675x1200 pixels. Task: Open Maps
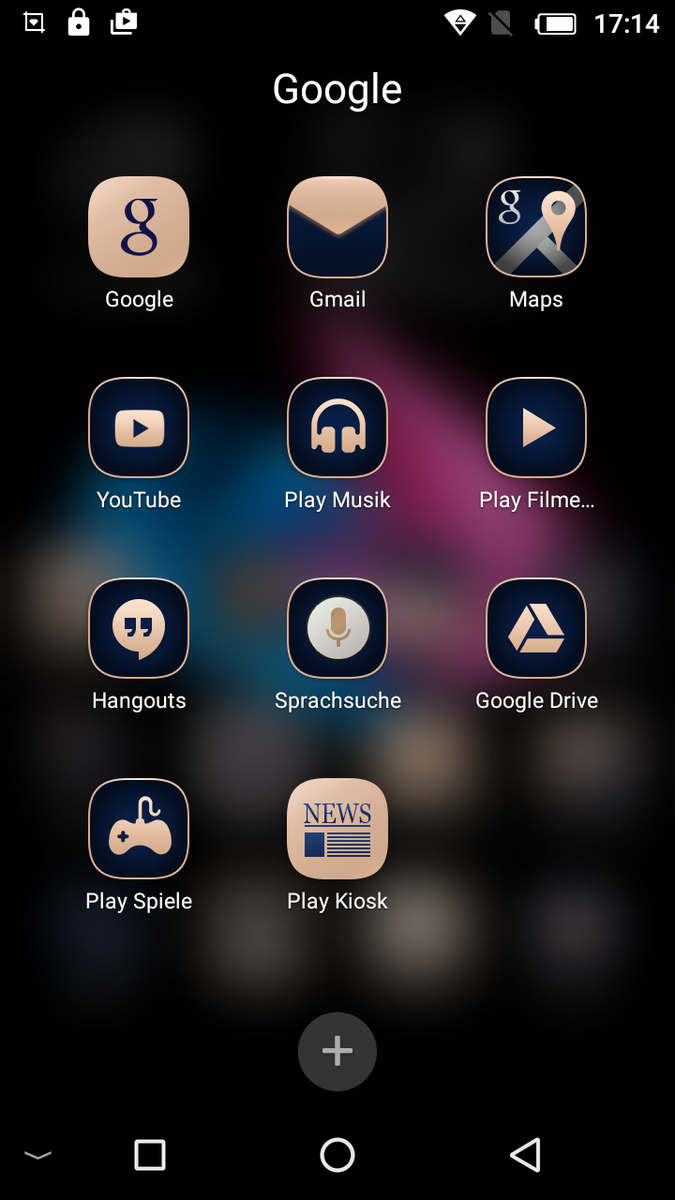[x=536, y=227]
